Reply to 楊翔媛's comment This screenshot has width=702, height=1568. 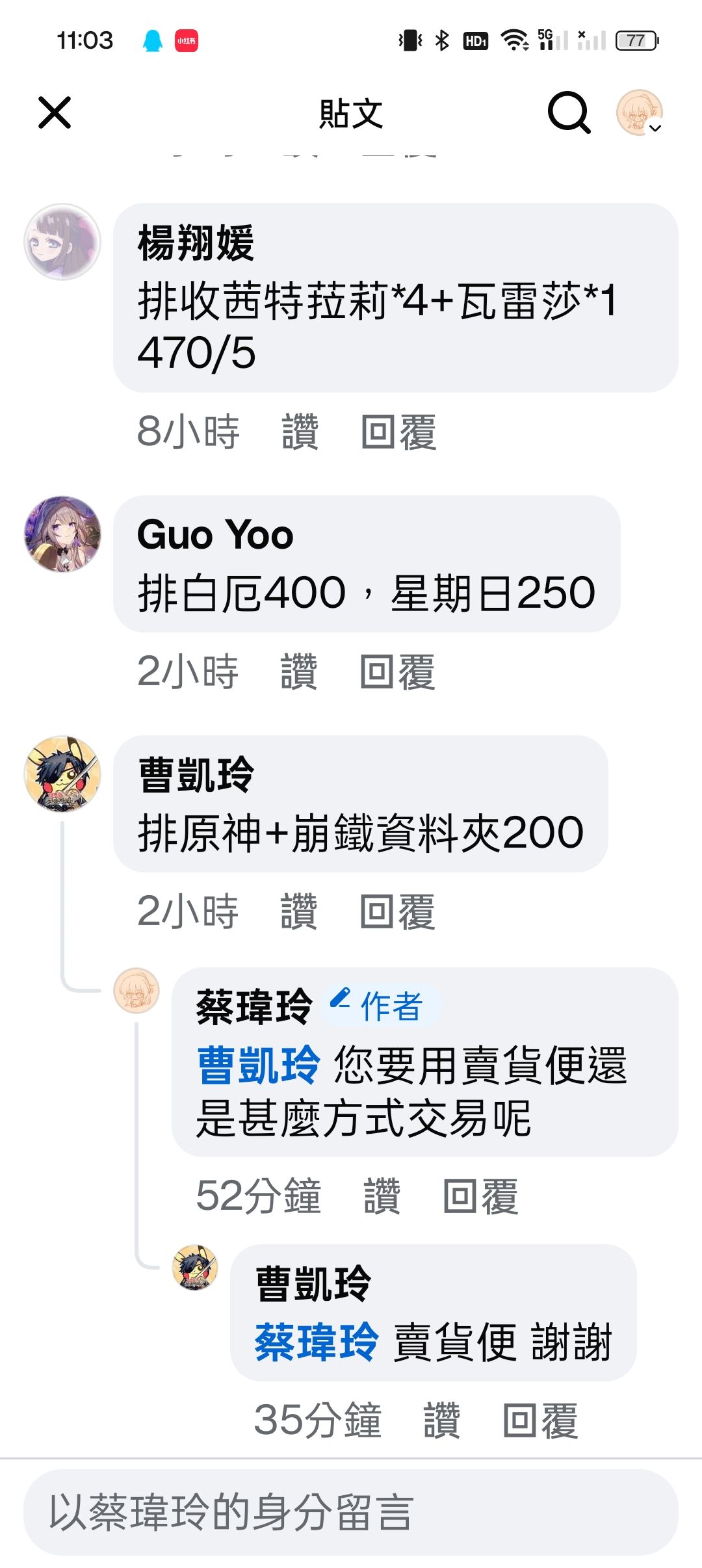pyautogui.click(x=398, y=432)
